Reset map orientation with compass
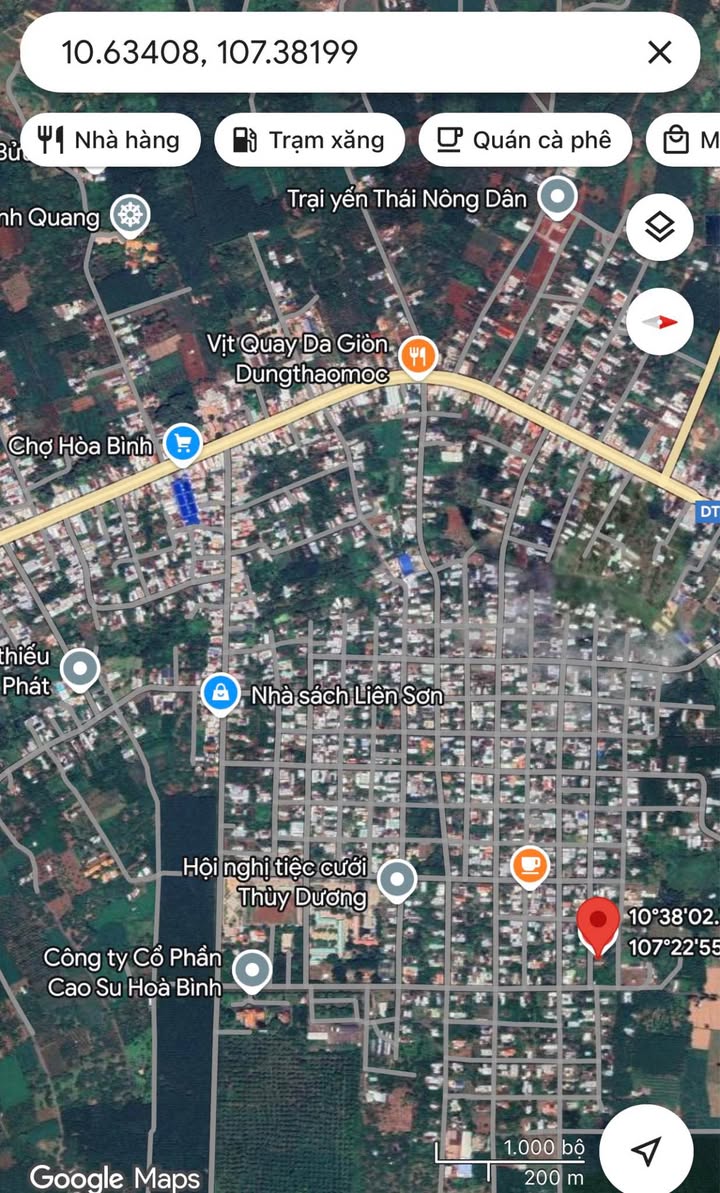The height and width of the screenshot is (1193, 720). pyautogui.click(x=659, y=322)
